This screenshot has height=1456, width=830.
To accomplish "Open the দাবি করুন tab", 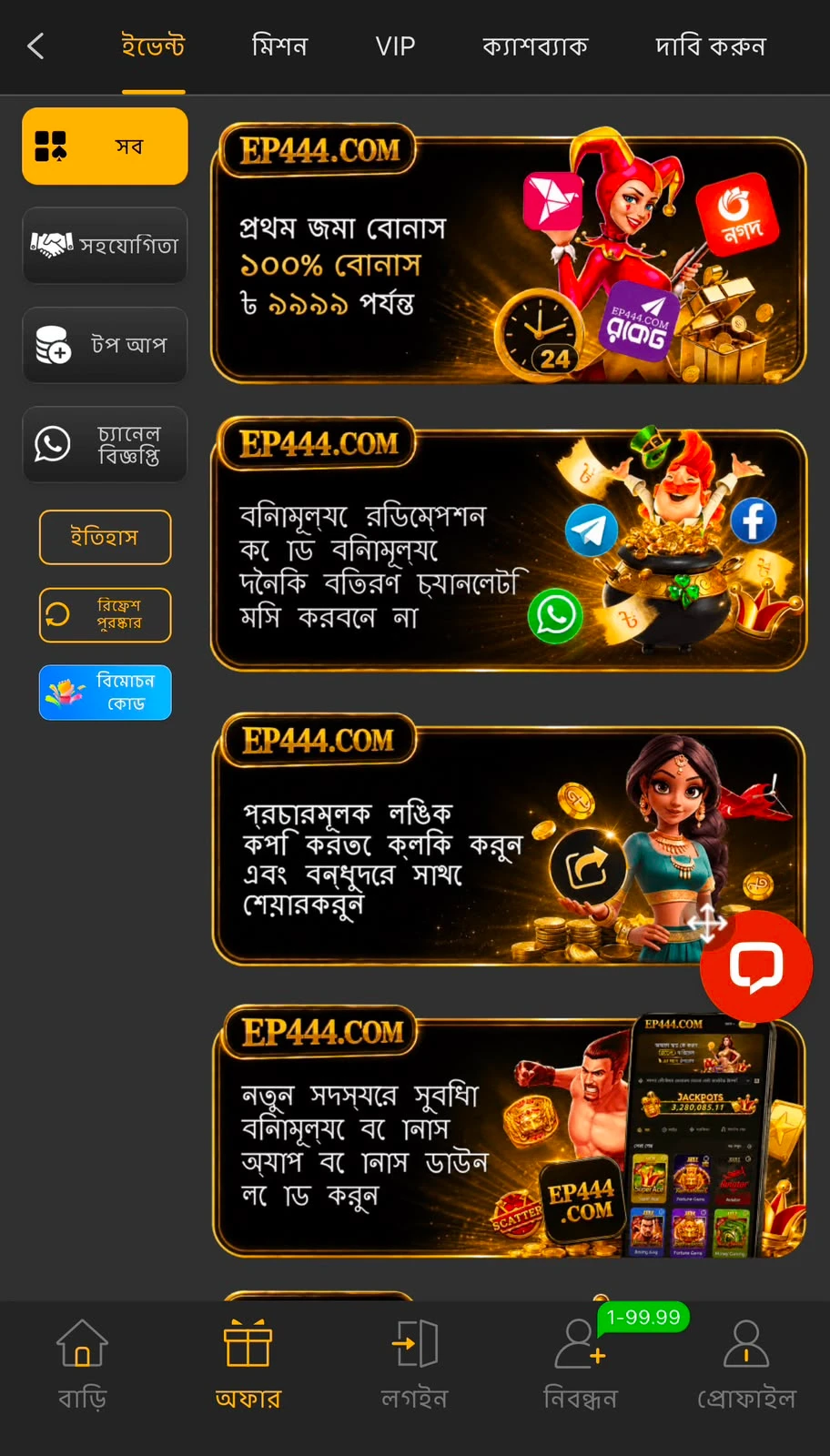I will point(711,46).
